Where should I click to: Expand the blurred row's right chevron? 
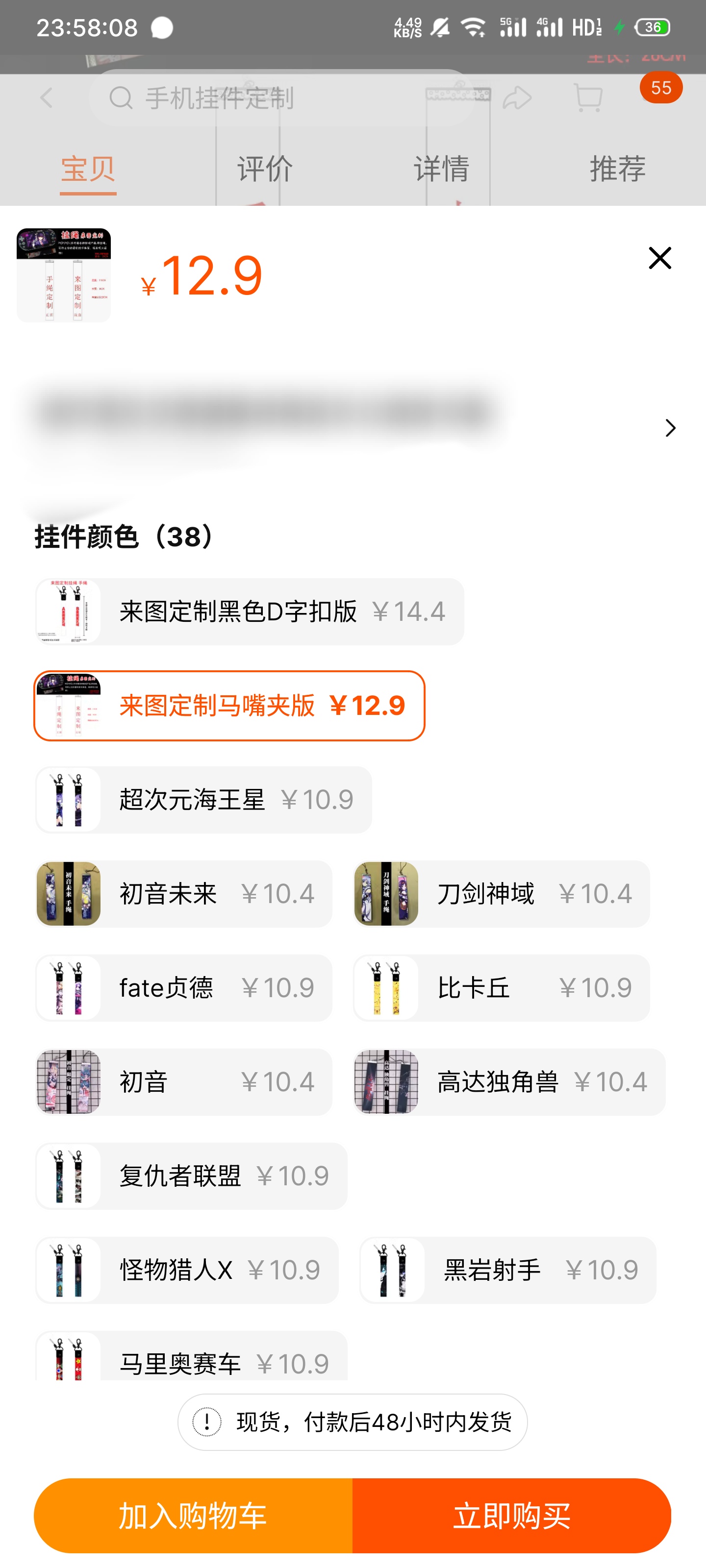[x=670, y=428]
